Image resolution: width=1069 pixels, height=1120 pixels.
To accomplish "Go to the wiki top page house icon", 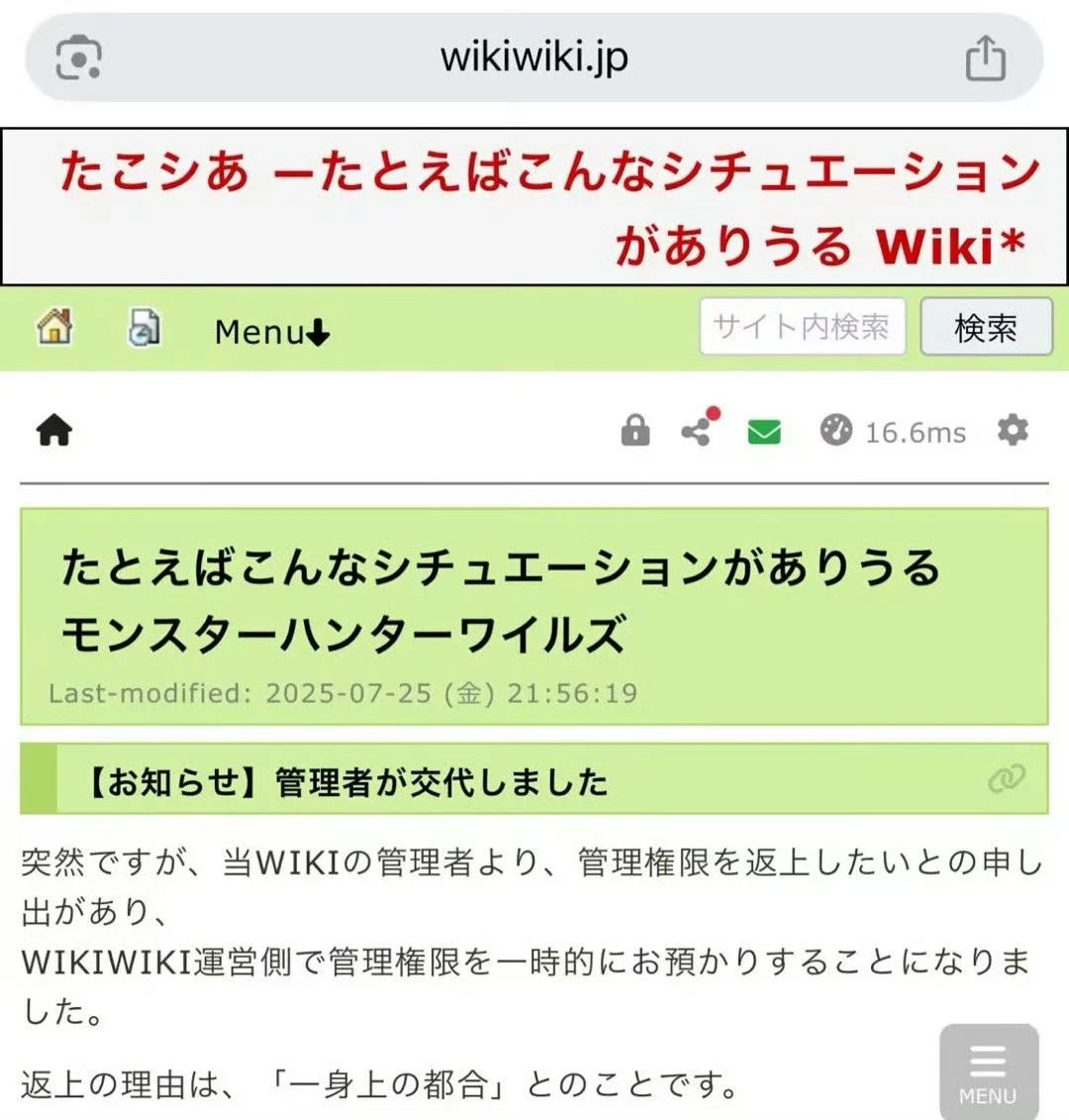I will click(55, 326).
